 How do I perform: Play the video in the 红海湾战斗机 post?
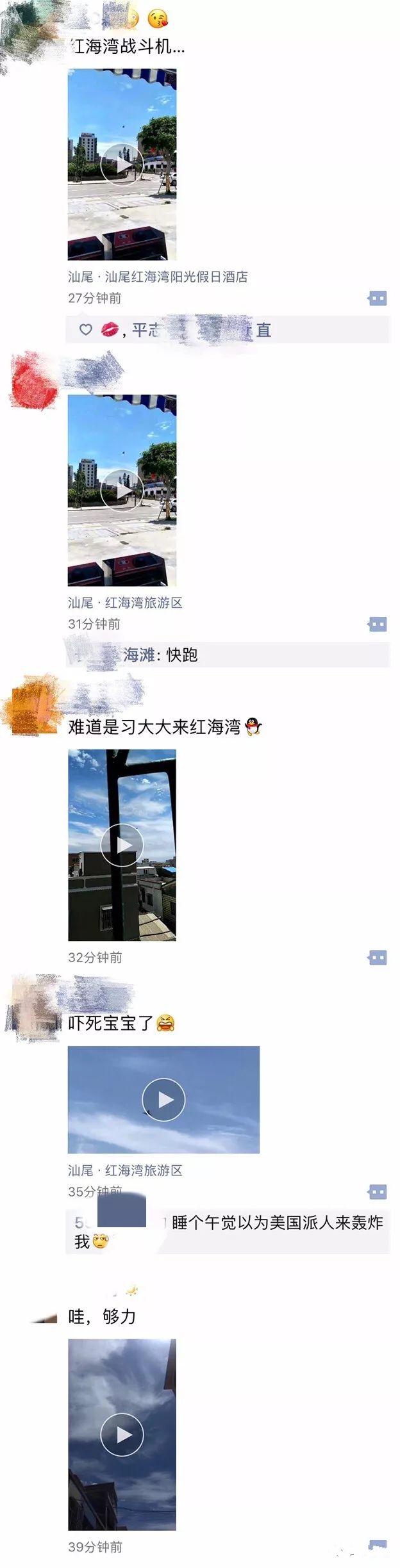click(122, 165)
